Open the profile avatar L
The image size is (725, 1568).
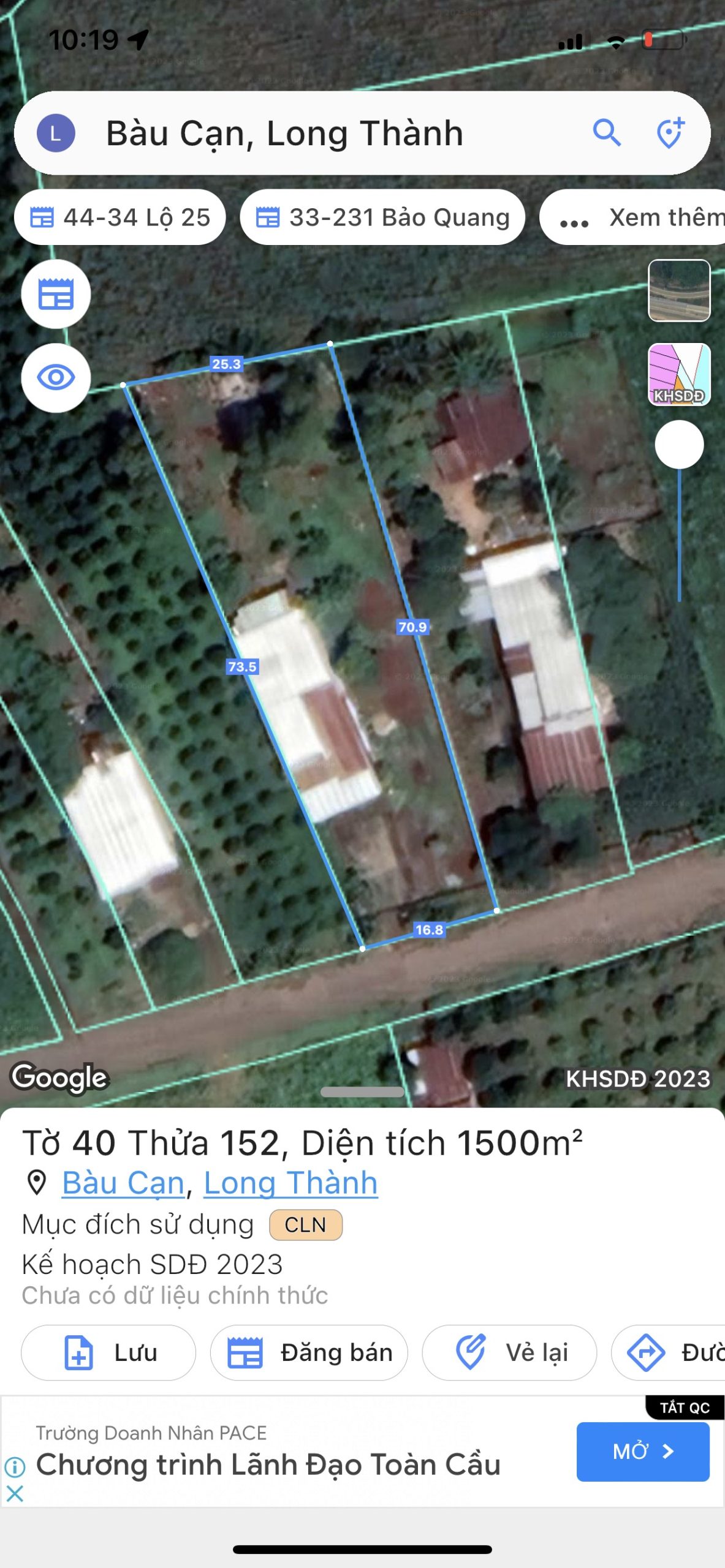[56, 133]
